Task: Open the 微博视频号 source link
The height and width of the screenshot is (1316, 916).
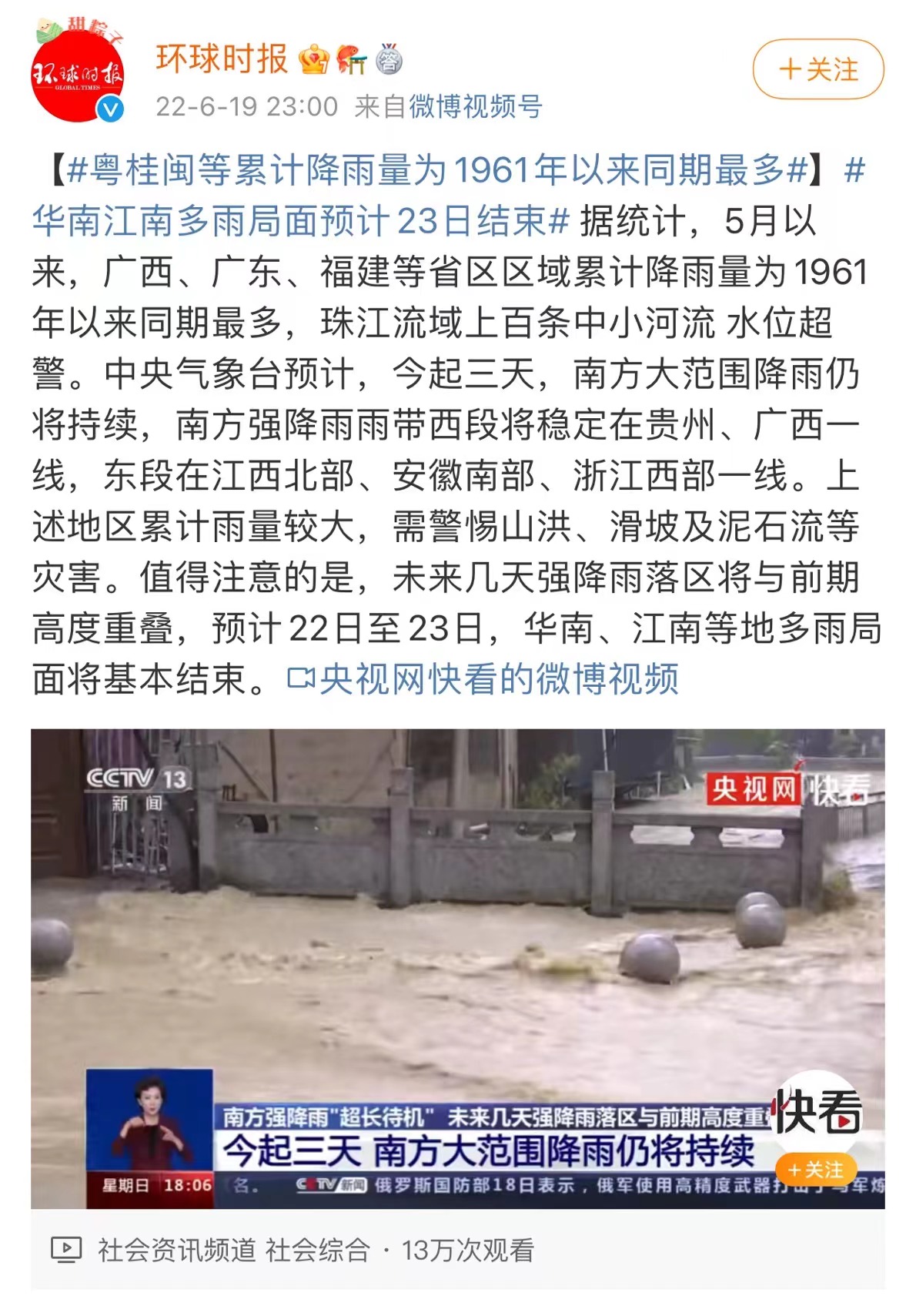Action: [x=475, y=106]
